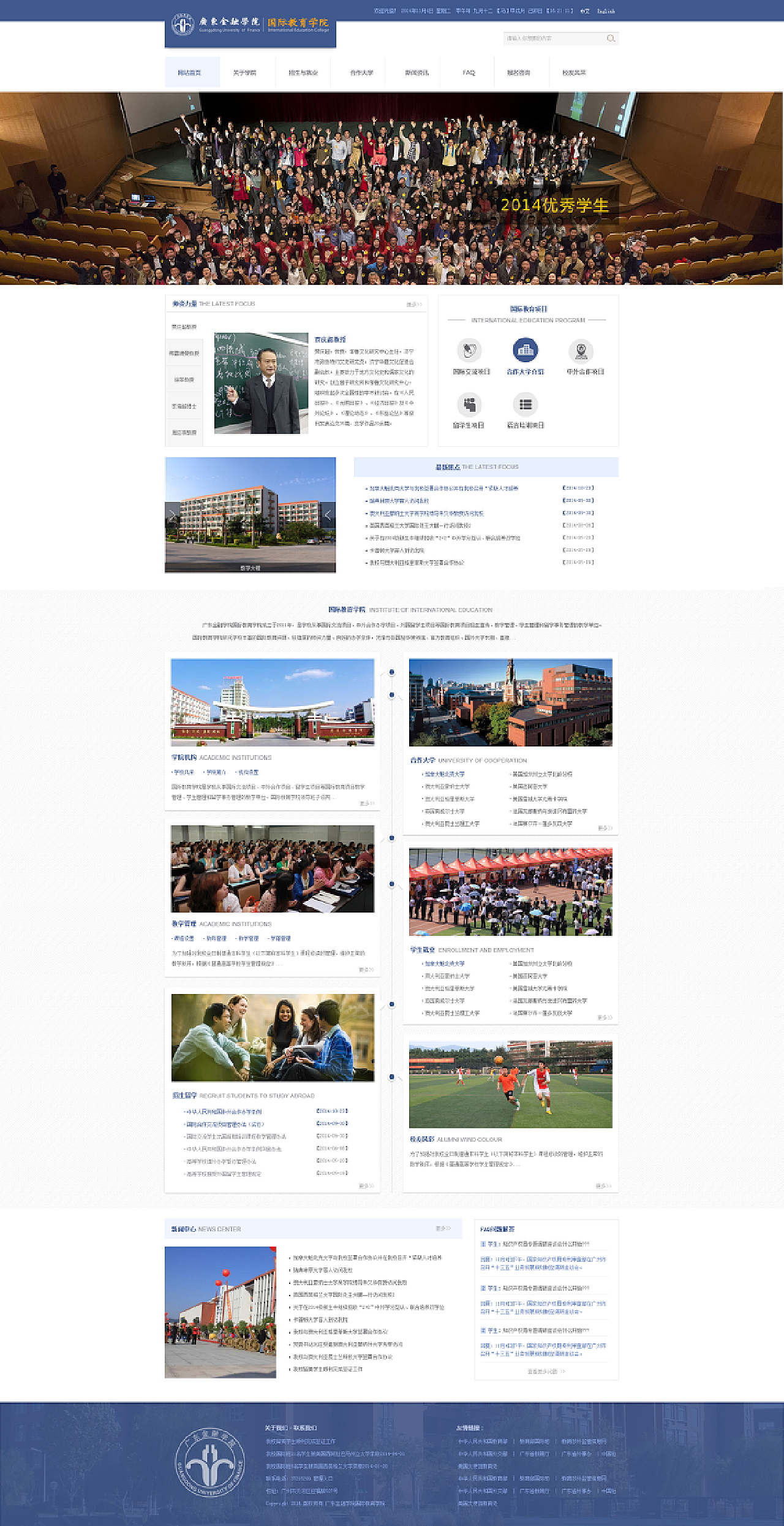Open the 校友风采 navigation tab
This screenshot has width=784, height=1526.
point(574,72)
